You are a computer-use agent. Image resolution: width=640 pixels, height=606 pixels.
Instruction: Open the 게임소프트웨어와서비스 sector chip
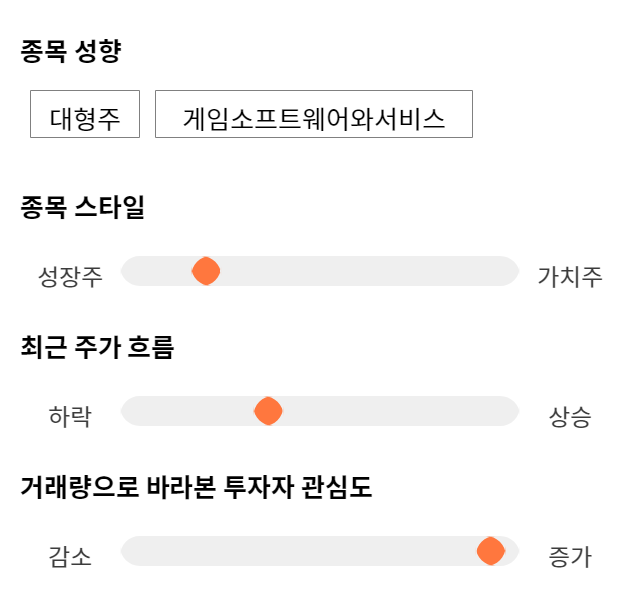pos(314,114)
